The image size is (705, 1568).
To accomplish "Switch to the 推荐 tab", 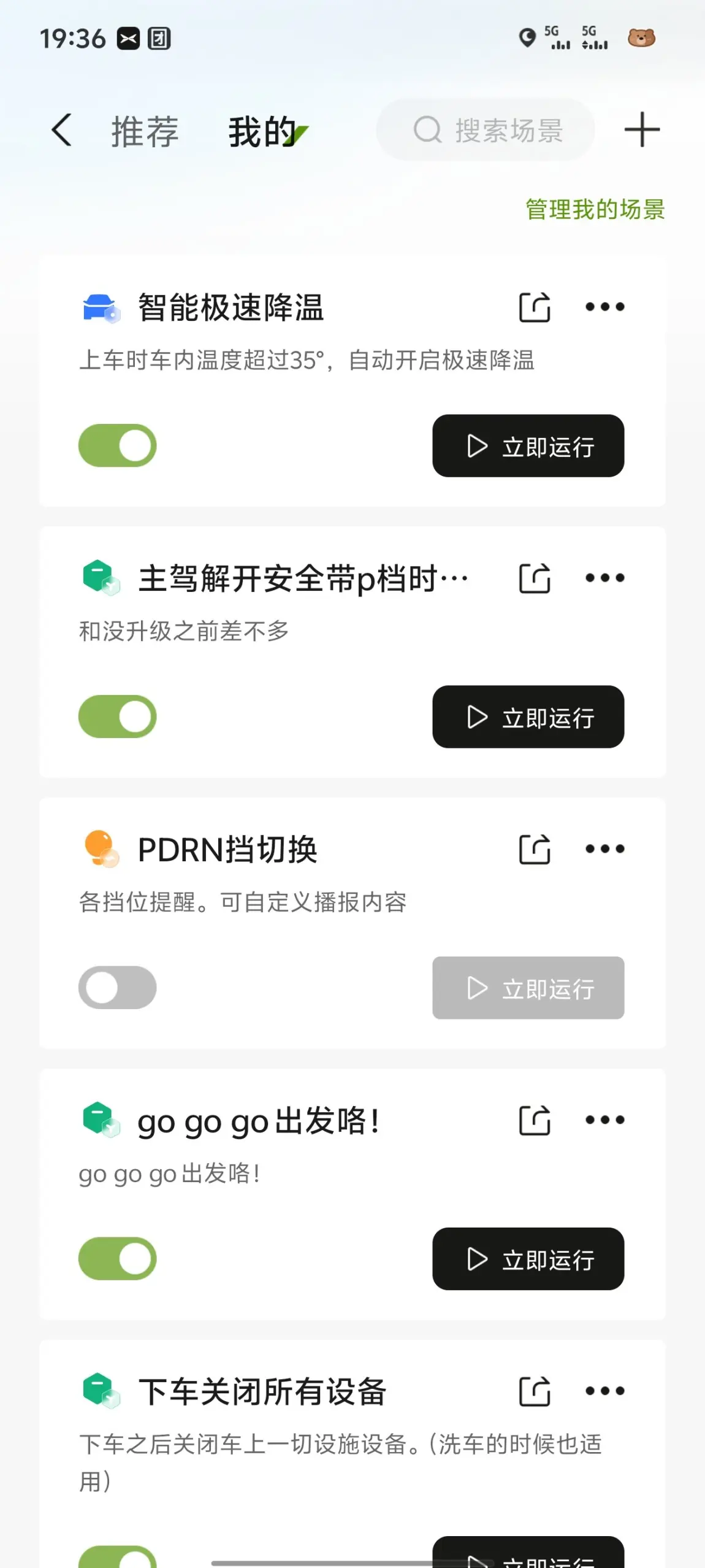I will click(145, 131).
